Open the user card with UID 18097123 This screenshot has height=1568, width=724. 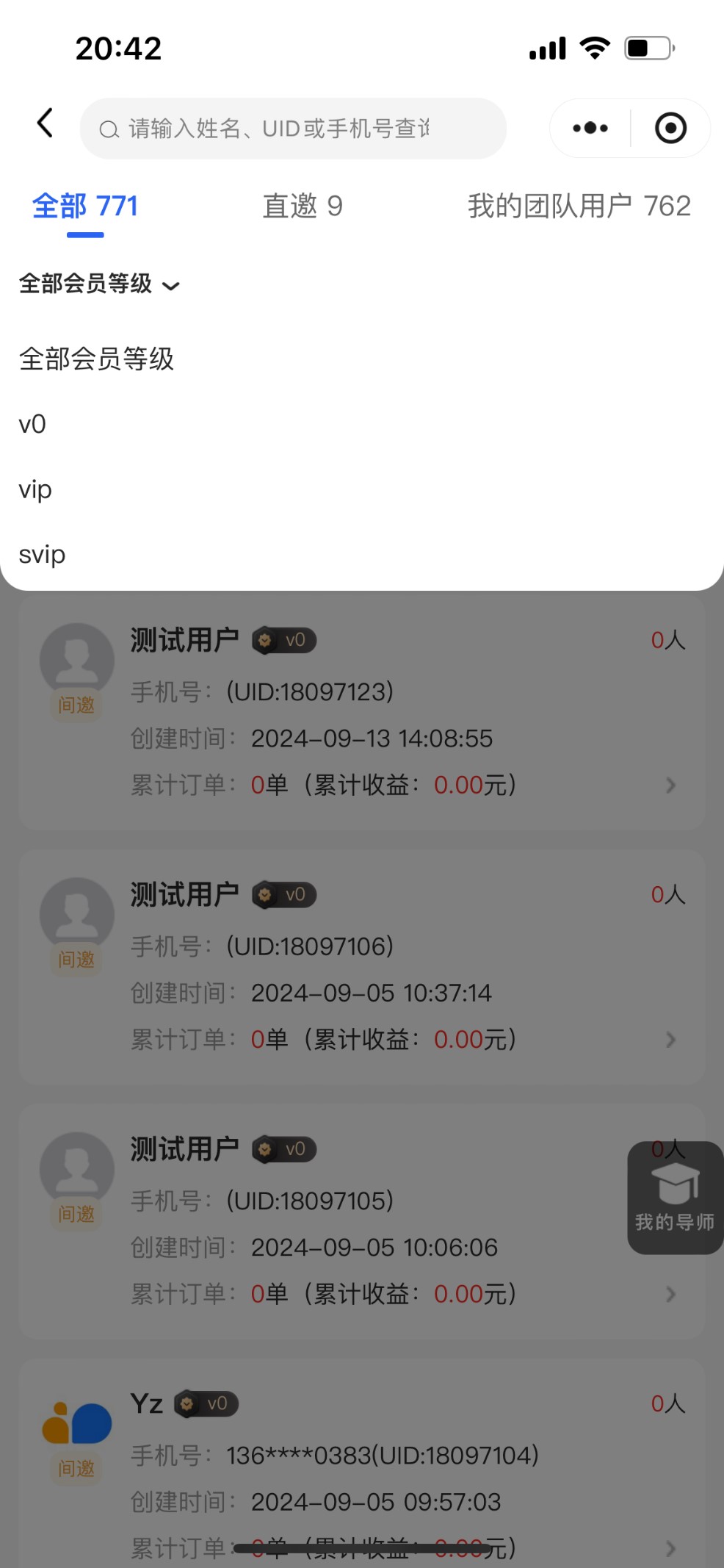[x=361, y=713]
